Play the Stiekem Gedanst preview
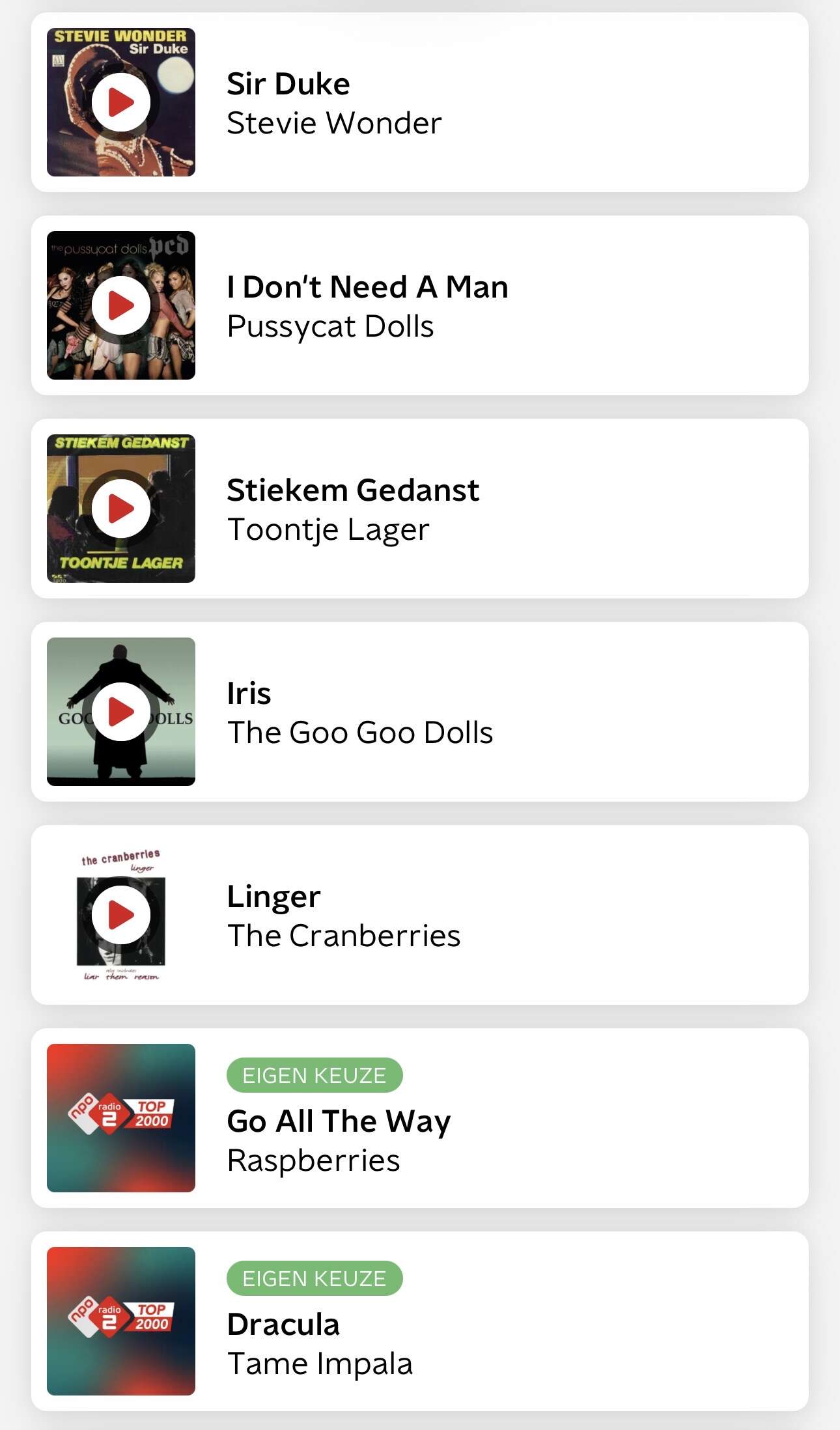Image resolution: width=840 pixels, height=1430 pixels. 121,509
